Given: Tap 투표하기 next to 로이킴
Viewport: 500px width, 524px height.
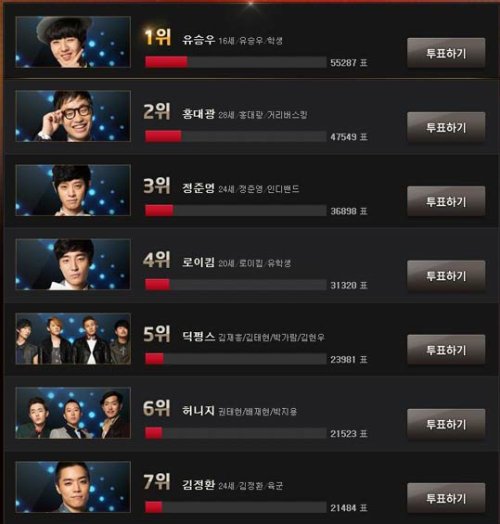Looking at the screenshot, I should (x=446, y=275).
